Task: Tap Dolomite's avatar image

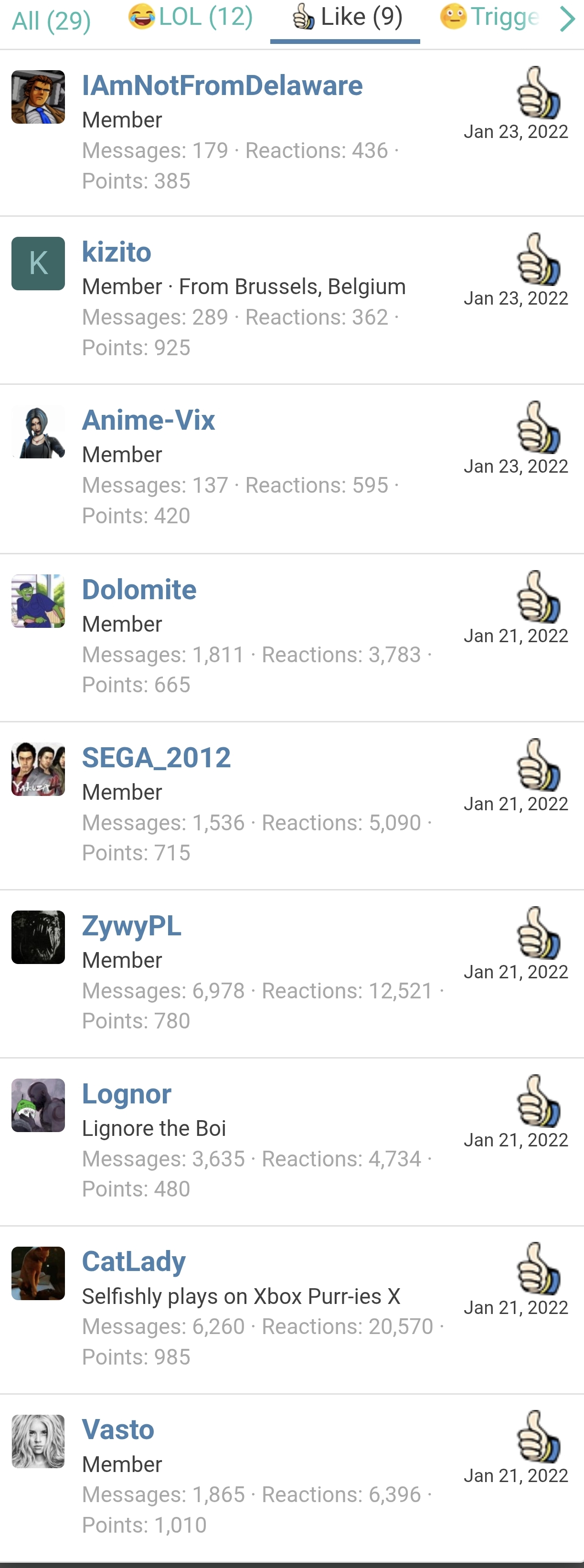Action: pyautogui.click(x=38, y=601)
